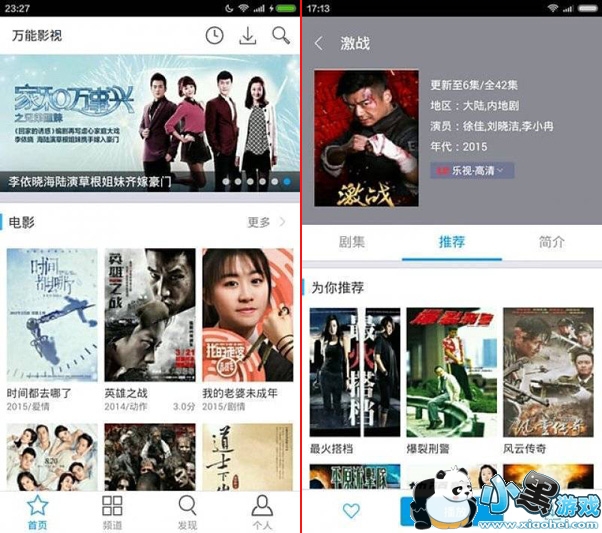Favorite 激战 with the heart icon
This screenshot has width=602, height=533.
(x=351, y=511)
